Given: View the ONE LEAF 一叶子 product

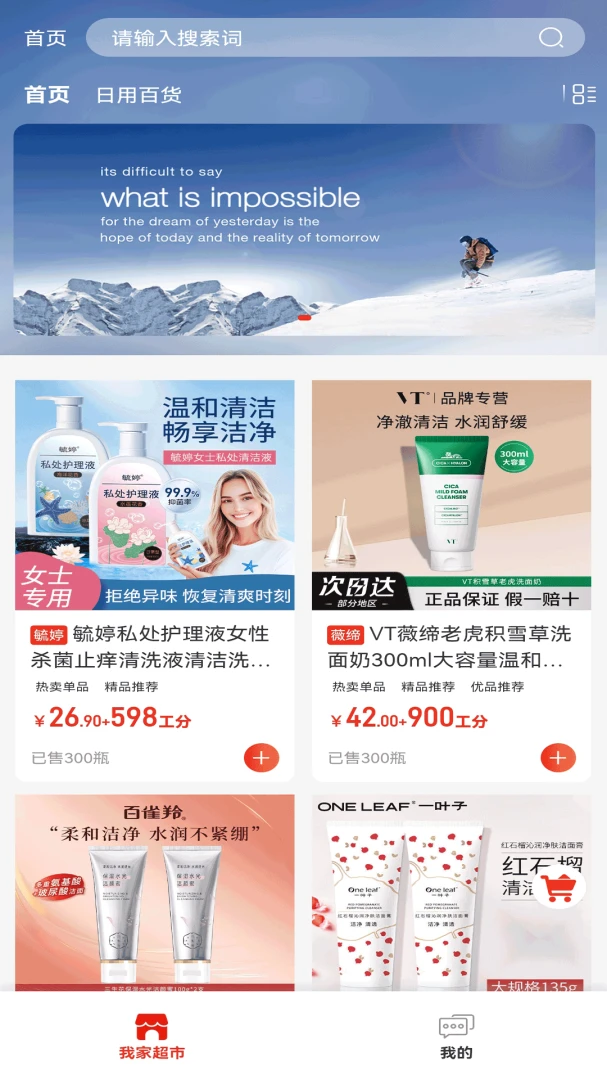Looking at the screenshot, I should (x=451, y=893).
